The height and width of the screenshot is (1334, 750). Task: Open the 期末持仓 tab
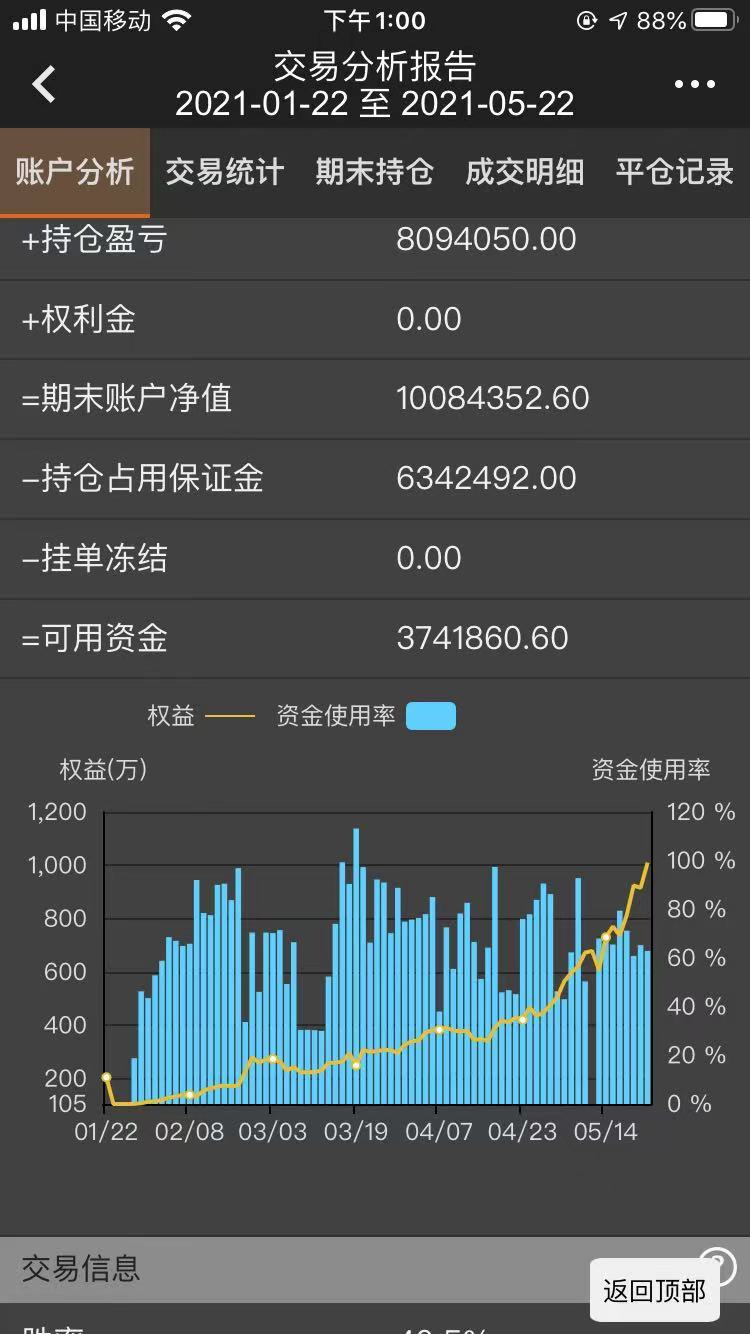(375, 172)
